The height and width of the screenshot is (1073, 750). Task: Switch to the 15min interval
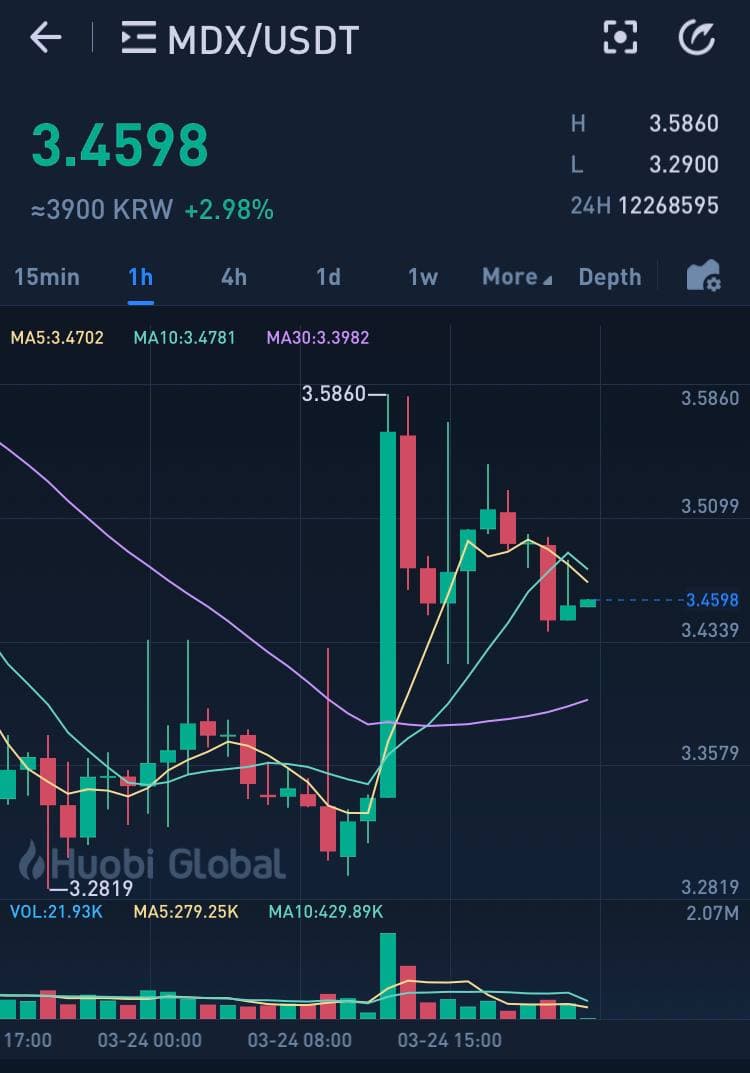(47, 277)
